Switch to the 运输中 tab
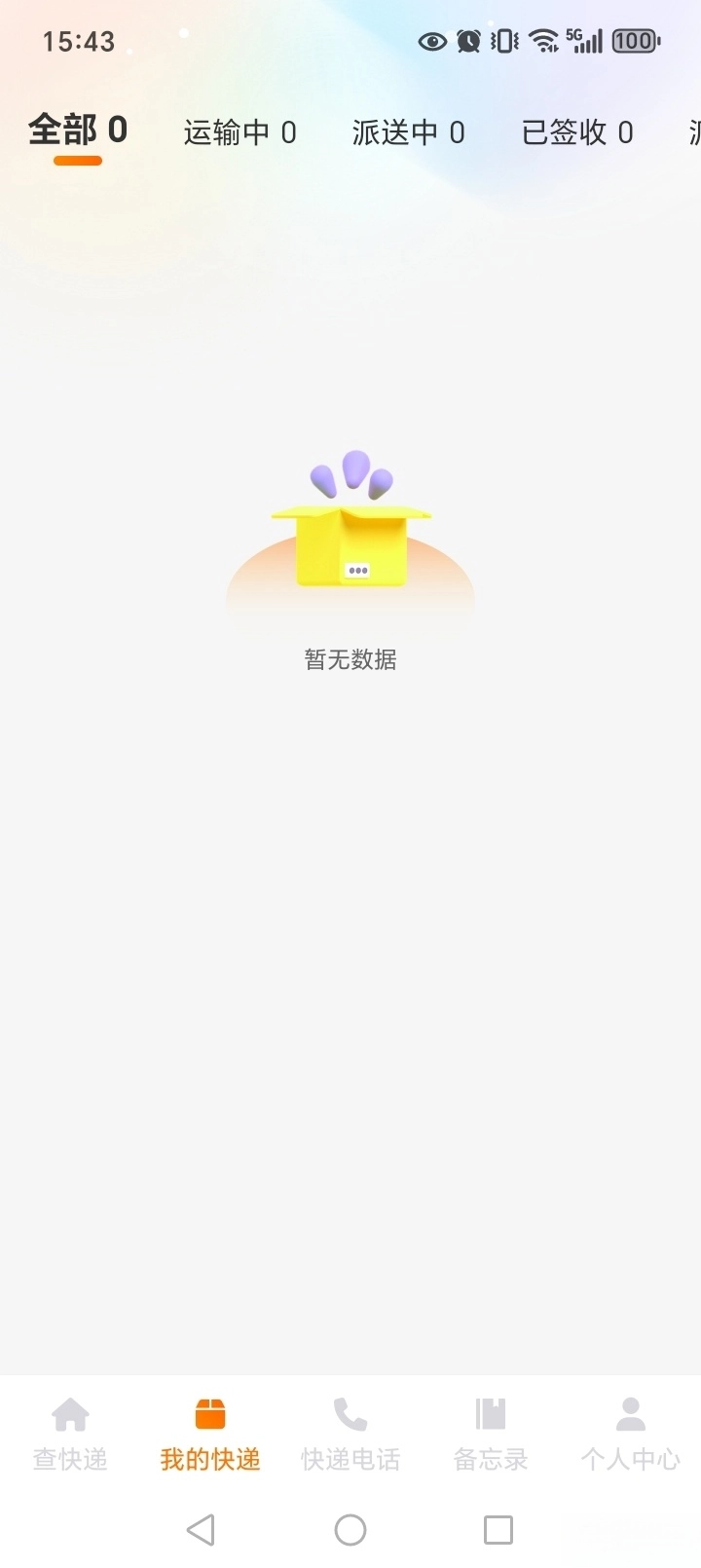 coord(240,132)
